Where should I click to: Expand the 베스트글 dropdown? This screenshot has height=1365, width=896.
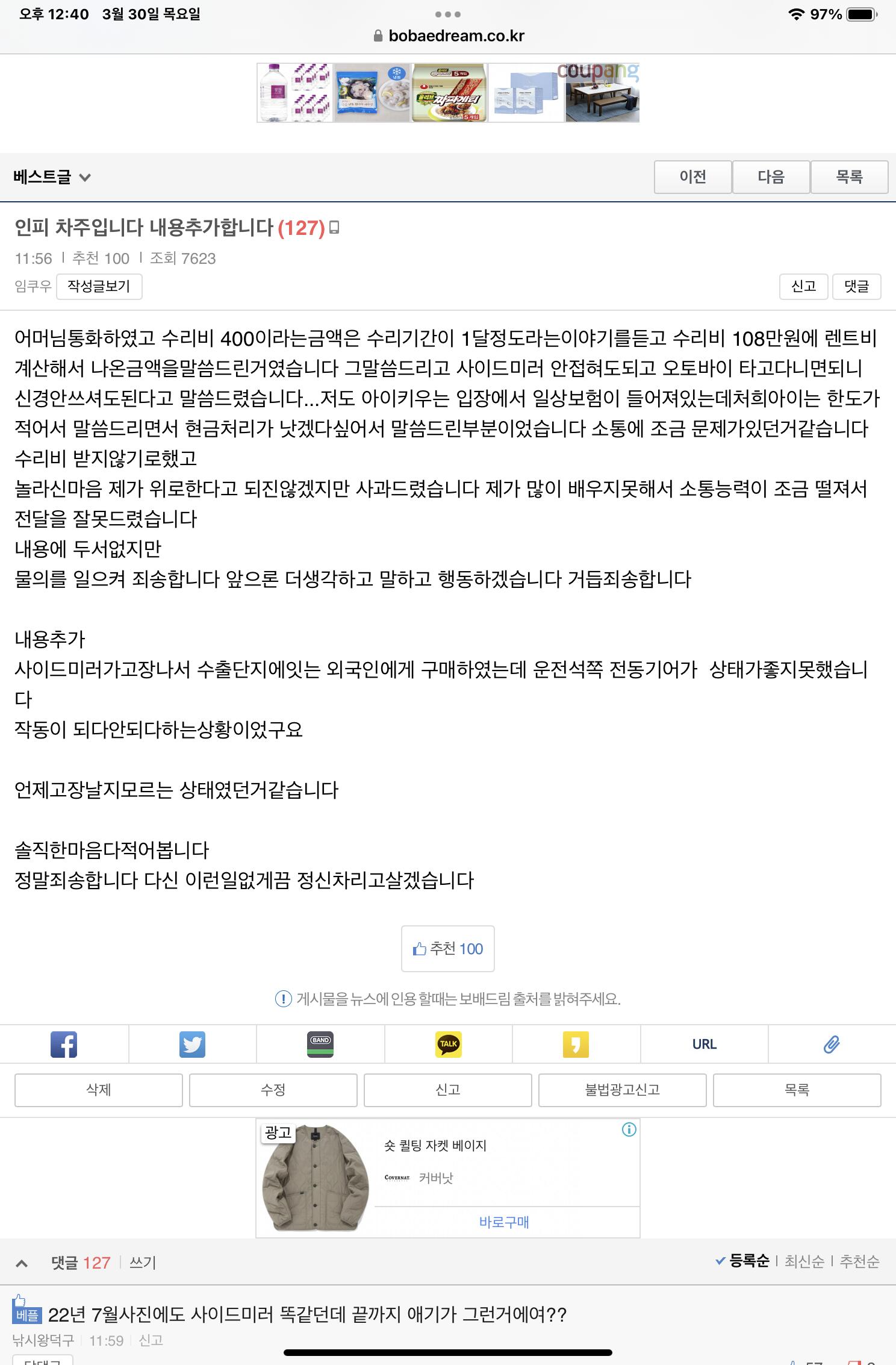(52, 176)
